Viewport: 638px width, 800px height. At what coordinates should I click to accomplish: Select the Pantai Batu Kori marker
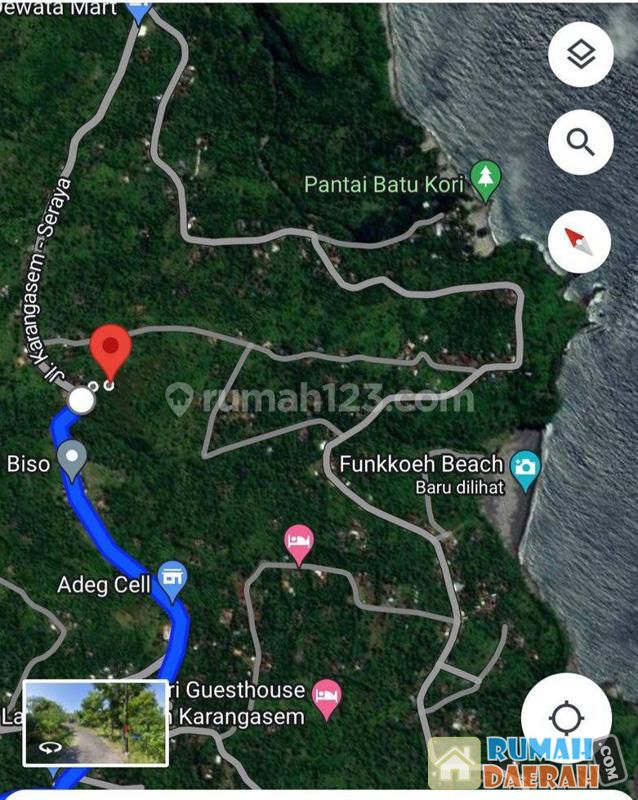coord(486,179)
